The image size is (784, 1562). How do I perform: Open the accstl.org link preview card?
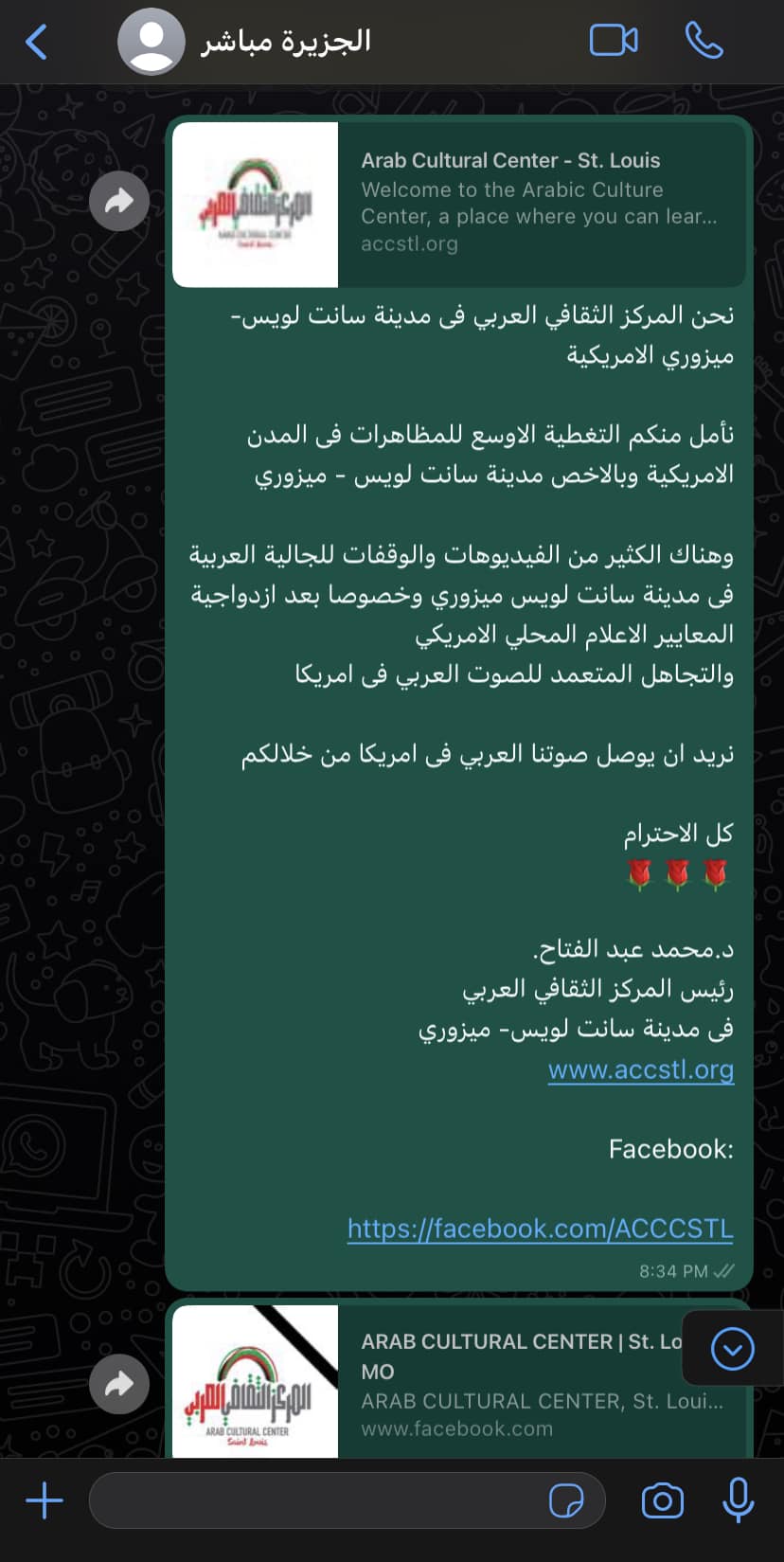[459, 205]
